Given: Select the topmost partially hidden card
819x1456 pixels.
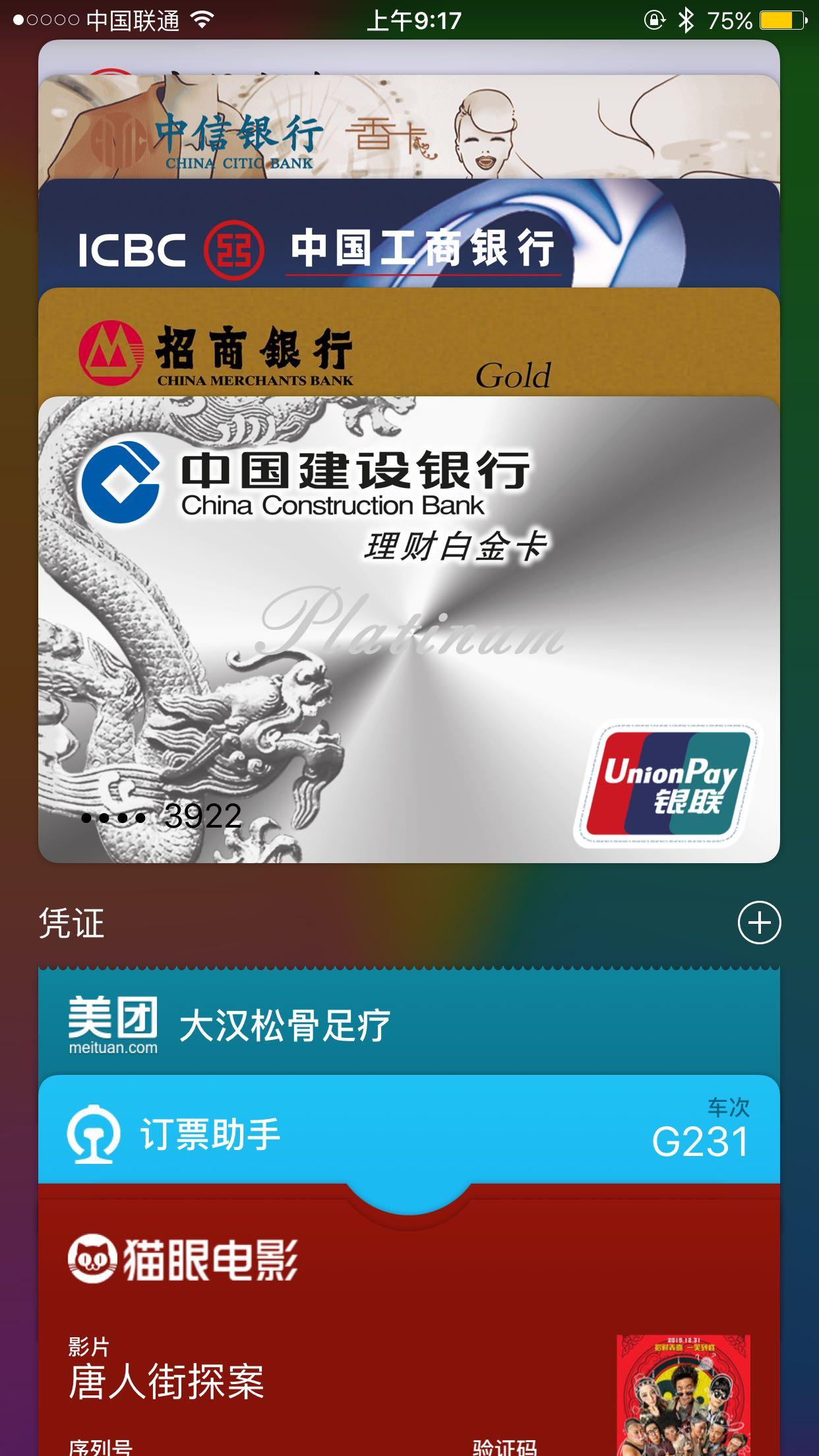Looking at the screenshot, I should (x=409, y=57).
